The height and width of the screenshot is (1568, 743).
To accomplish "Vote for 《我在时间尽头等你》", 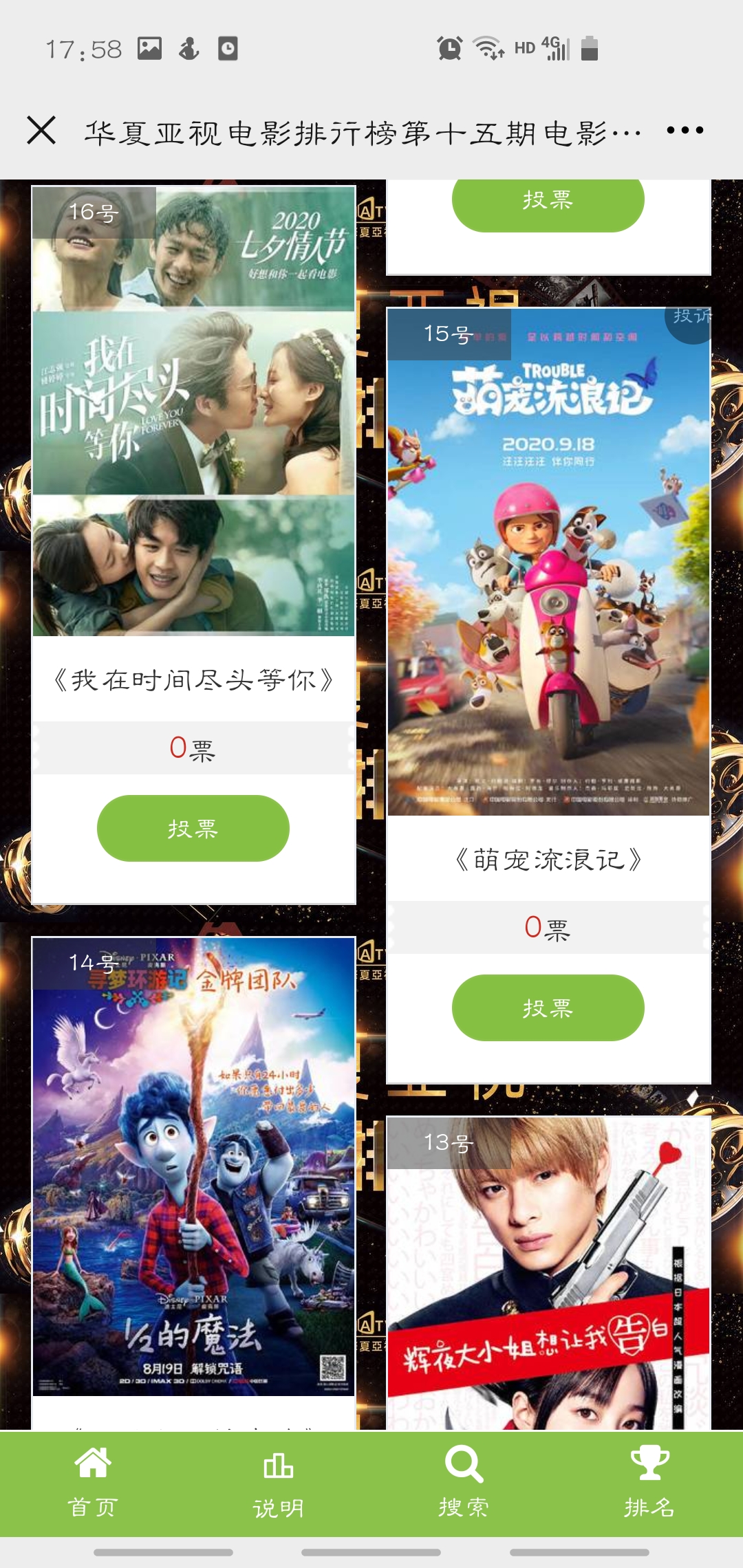I will point(193,829).
